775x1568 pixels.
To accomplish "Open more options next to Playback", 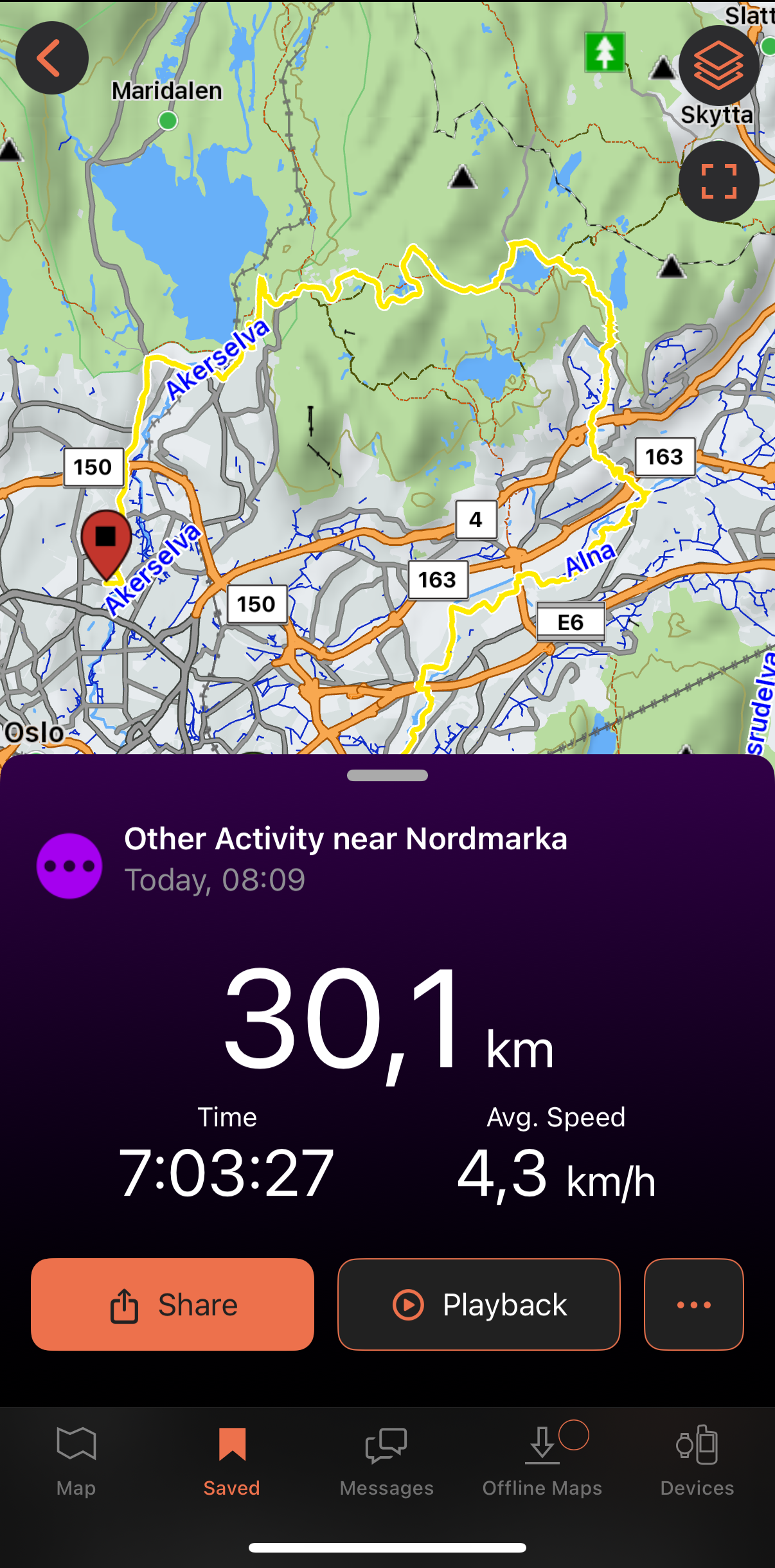I will click(693, 1304).
